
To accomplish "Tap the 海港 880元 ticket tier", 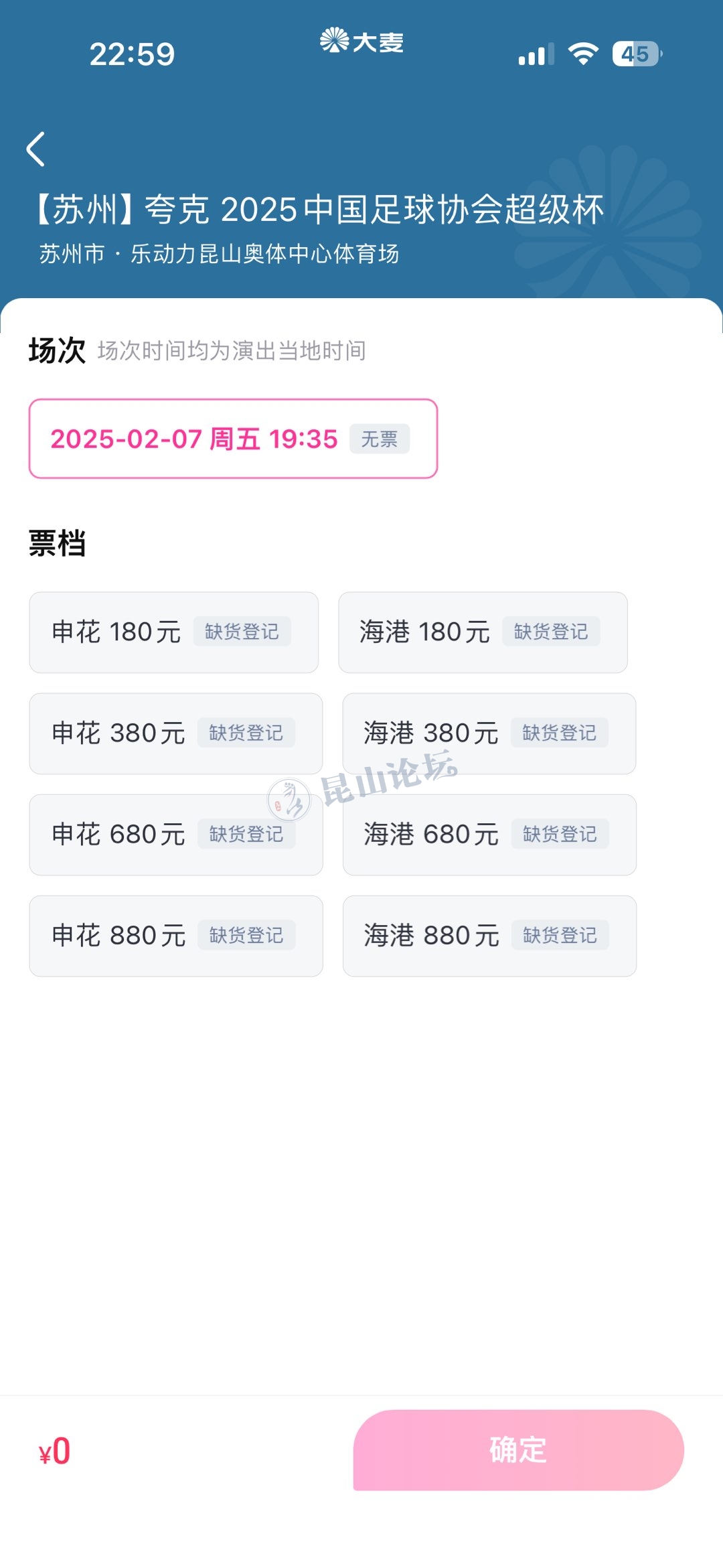I will [x=489, y=936].
